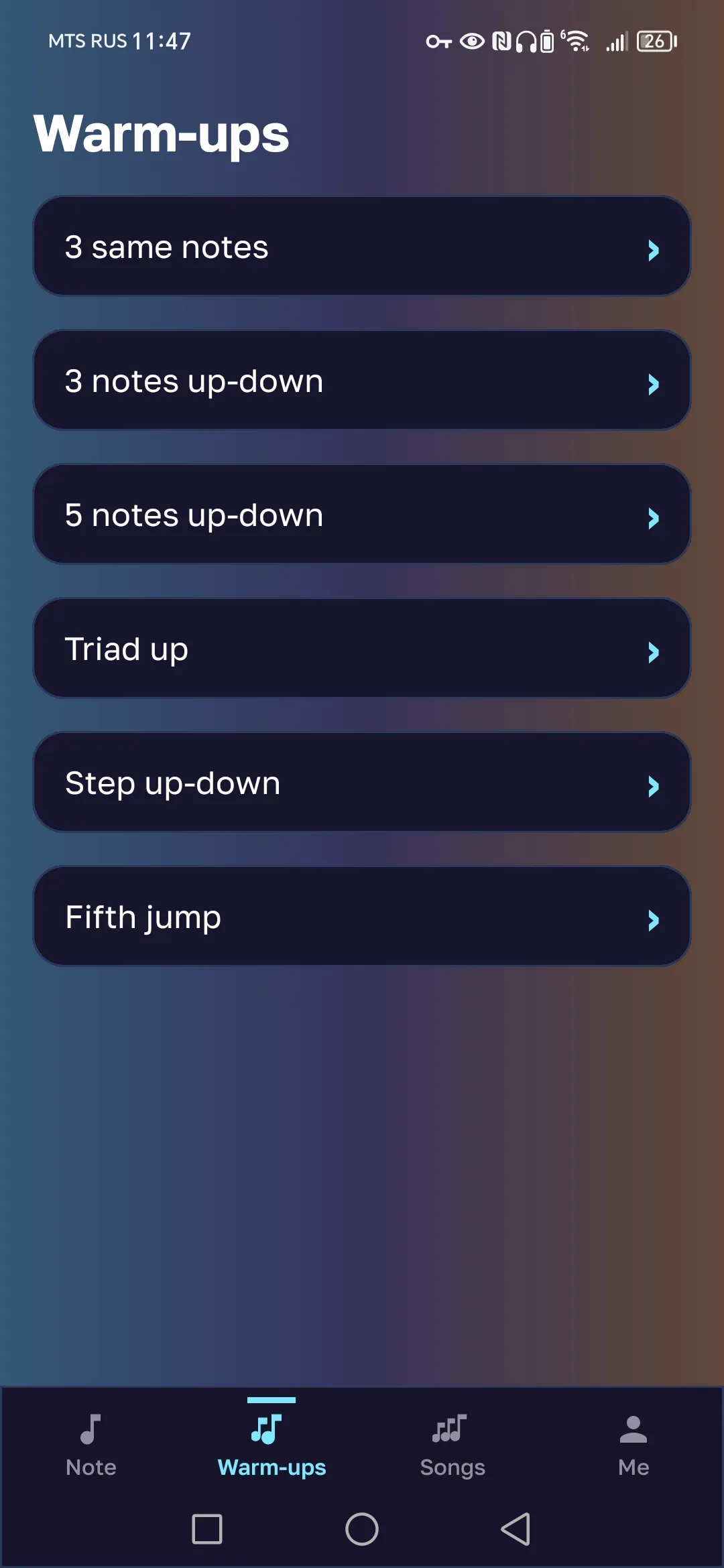This screenshot has height=1568, width=724.
Task: Switch to the Note tab
Action: coord(91,1445)
